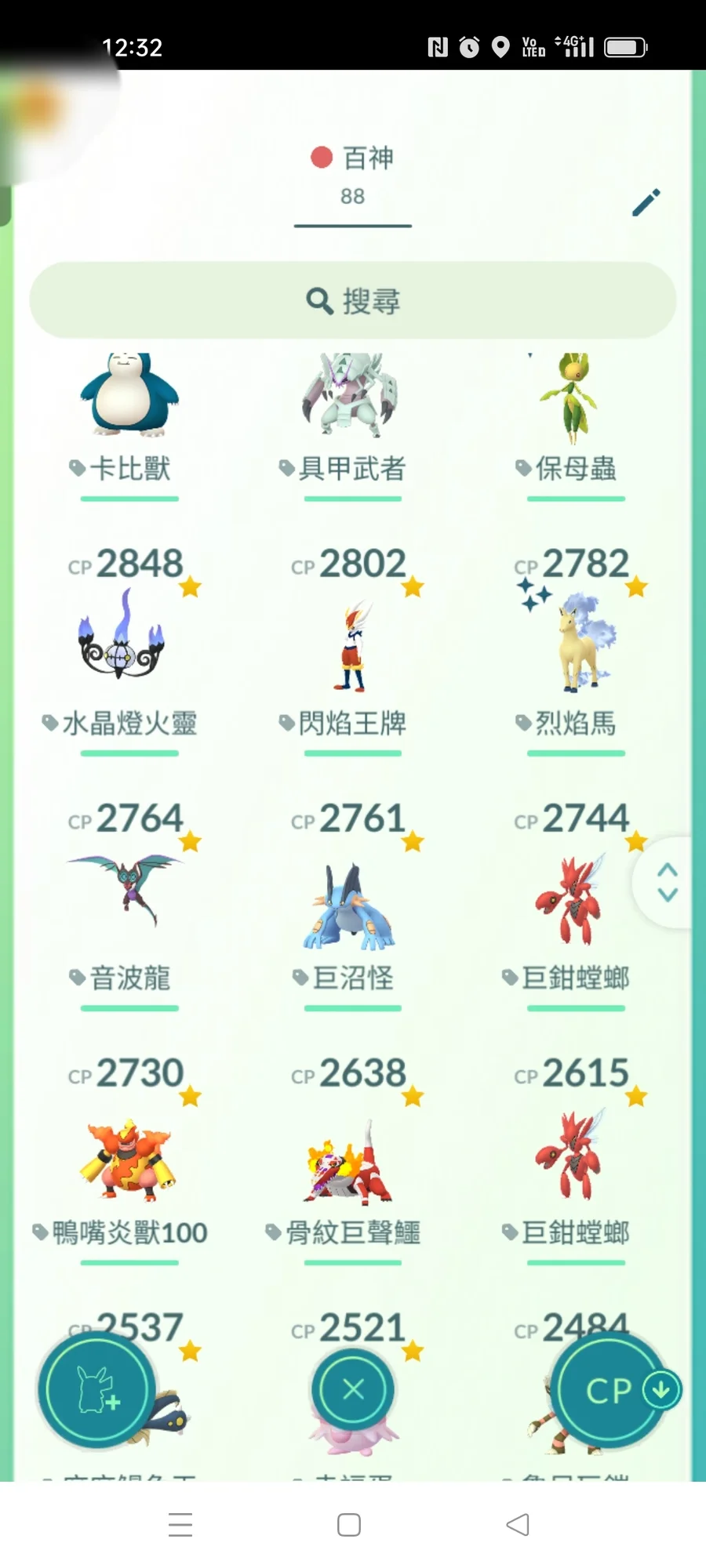The image size is (706, 1568).
Task: Open the 搜尋 search bar
Action: point(353,300)
